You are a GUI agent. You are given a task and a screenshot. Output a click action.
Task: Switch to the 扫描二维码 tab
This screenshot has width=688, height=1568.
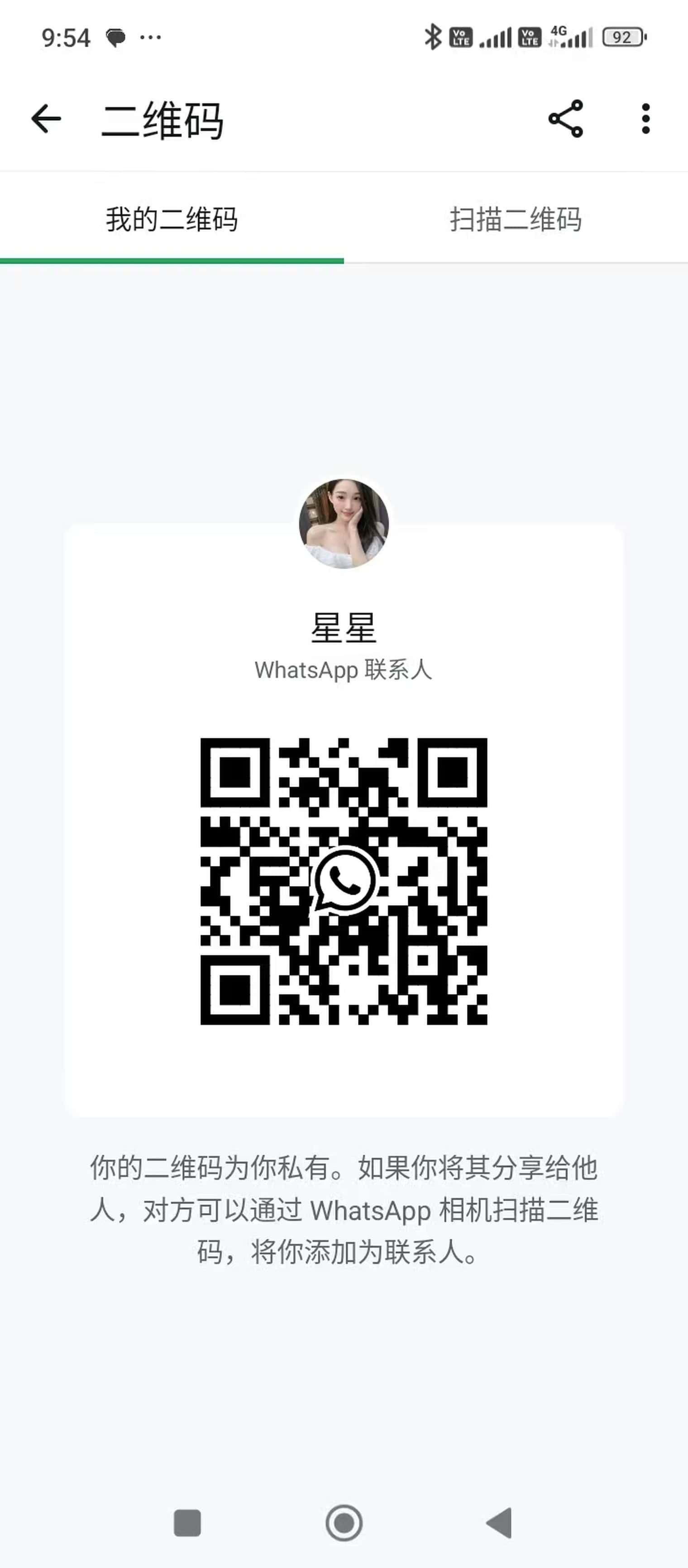tap(516, 220)
